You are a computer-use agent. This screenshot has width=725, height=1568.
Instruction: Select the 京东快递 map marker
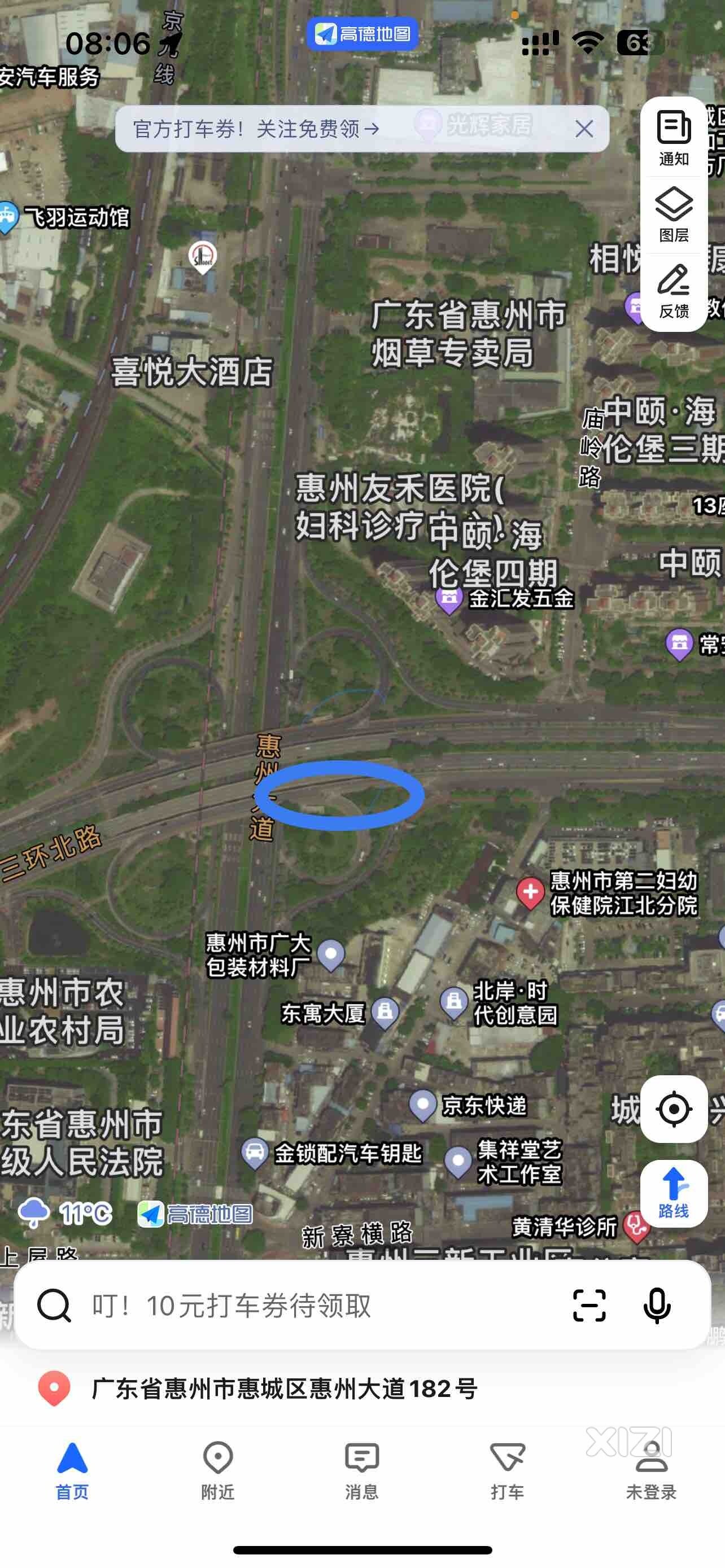coord(422,1105)
